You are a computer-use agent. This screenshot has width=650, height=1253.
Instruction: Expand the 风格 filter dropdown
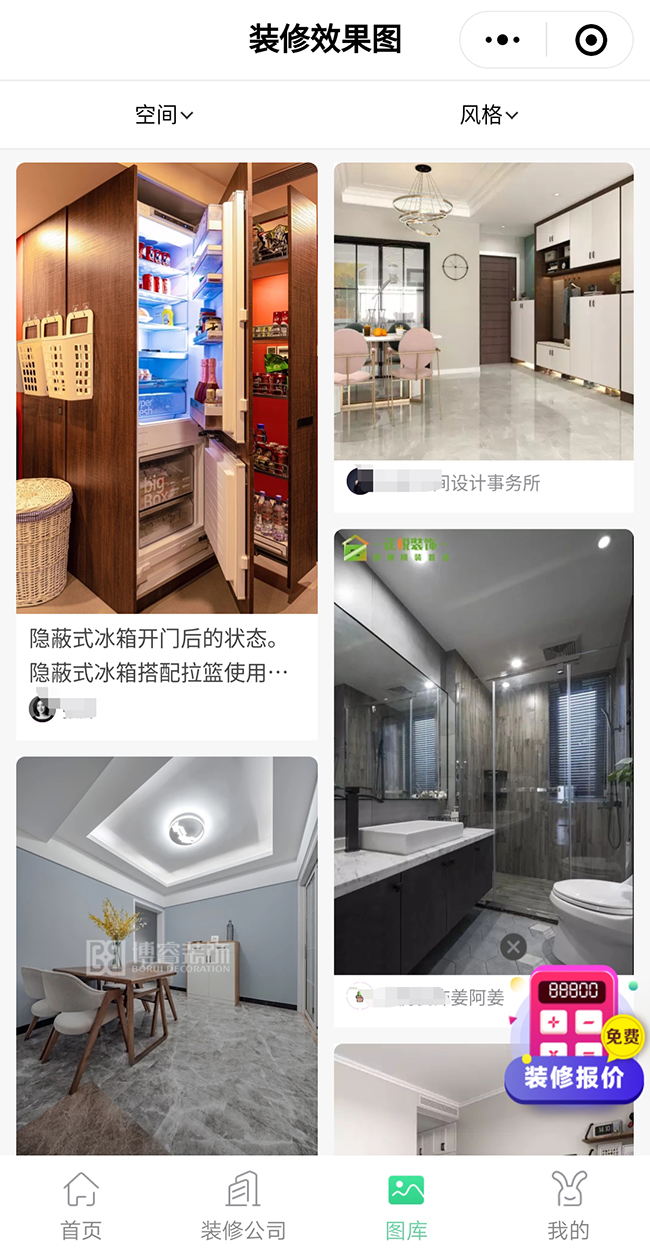pyautogui.click(x=489, y=115)
